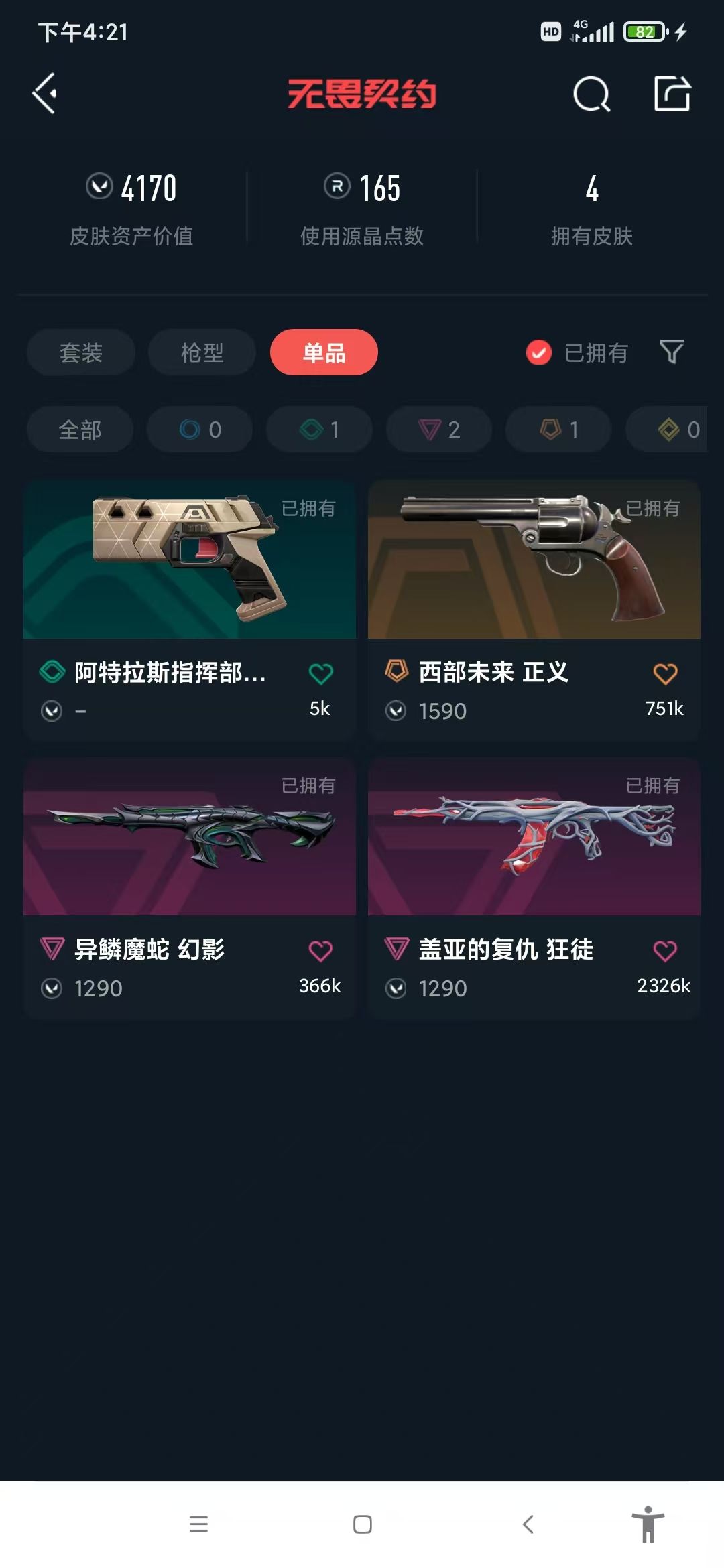Image resolution: width=724 pixels, height=1568 pixels.
Task: Select the 全部 rarity chip
Action: pyautogui.click(x=80, y=430)
